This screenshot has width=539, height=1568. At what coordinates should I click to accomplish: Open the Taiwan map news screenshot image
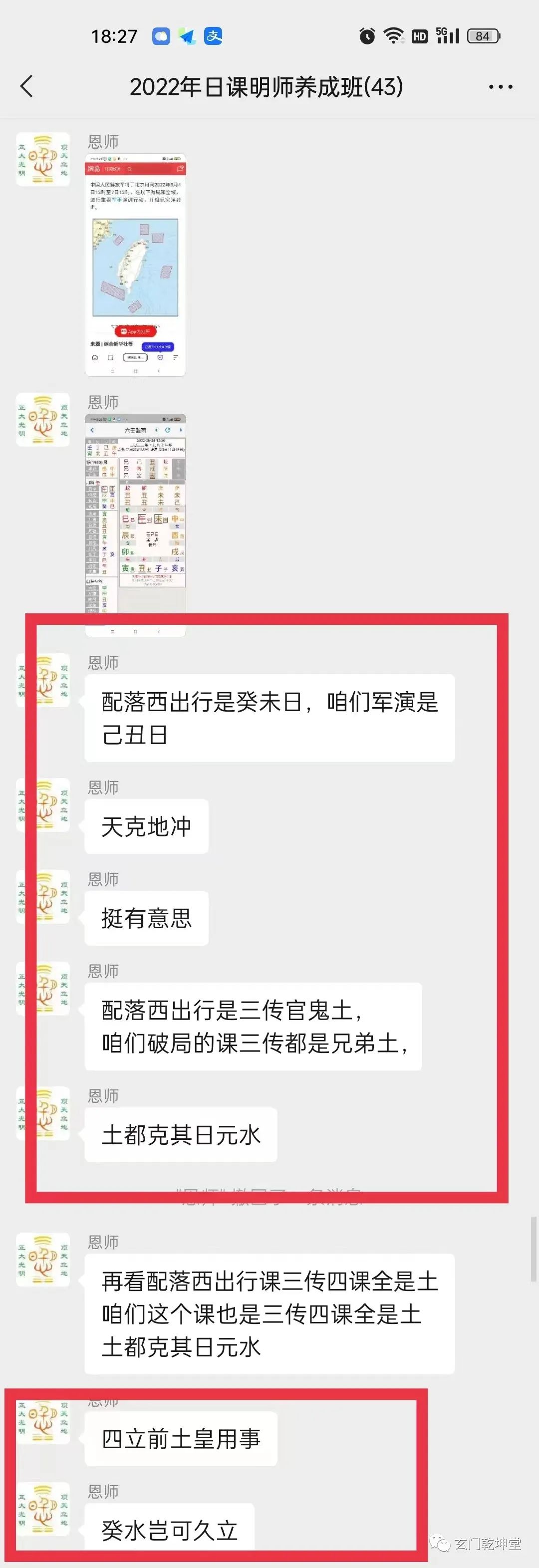pos(135,265)
